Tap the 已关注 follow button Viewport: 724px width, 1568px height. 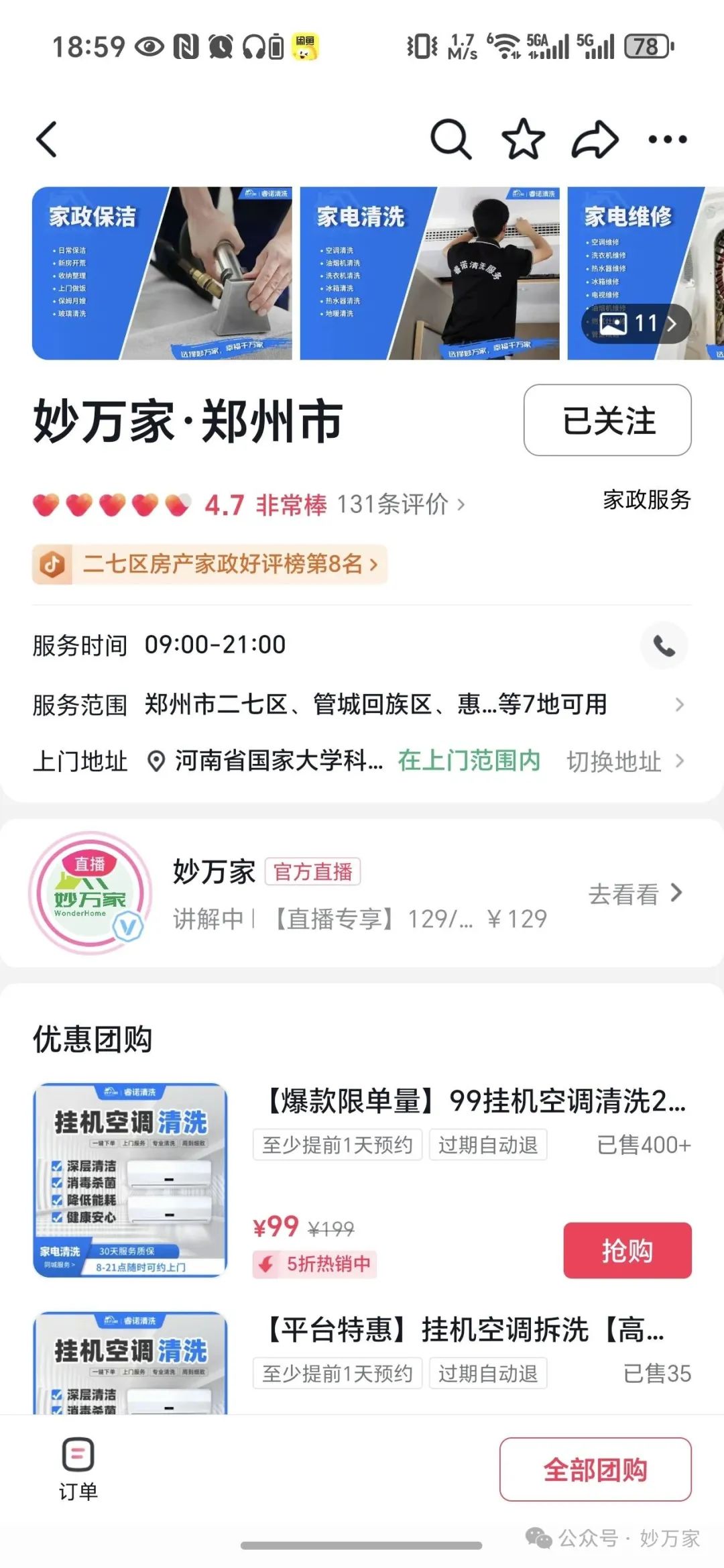pos(607,421)
